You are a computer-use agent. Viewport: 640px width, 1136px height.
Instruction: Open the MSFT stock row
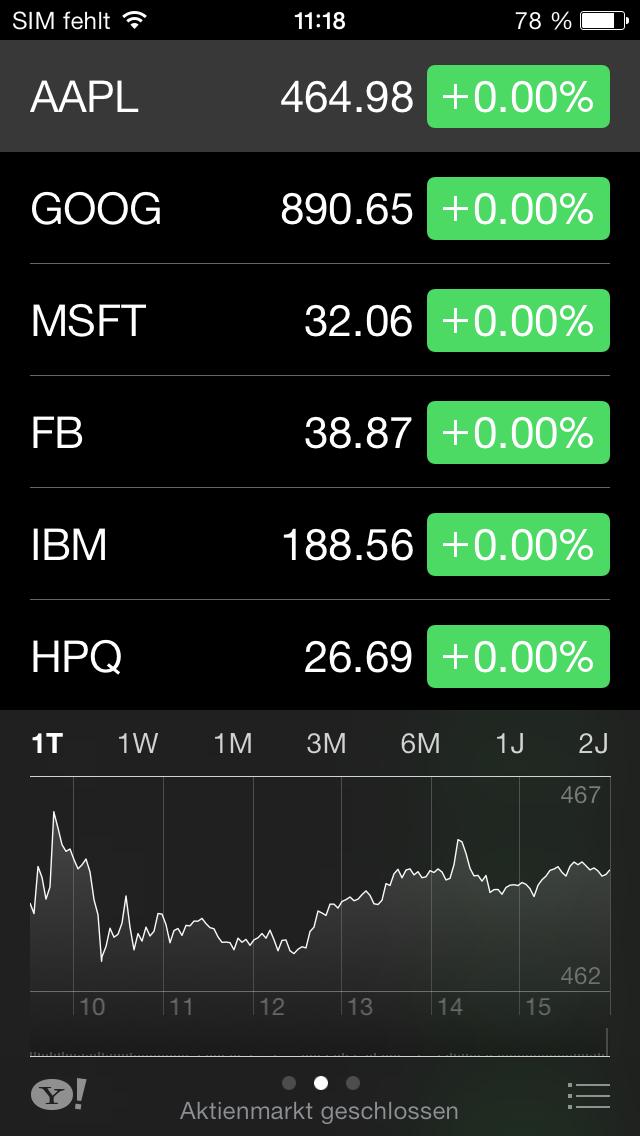[x=320, y=320]
